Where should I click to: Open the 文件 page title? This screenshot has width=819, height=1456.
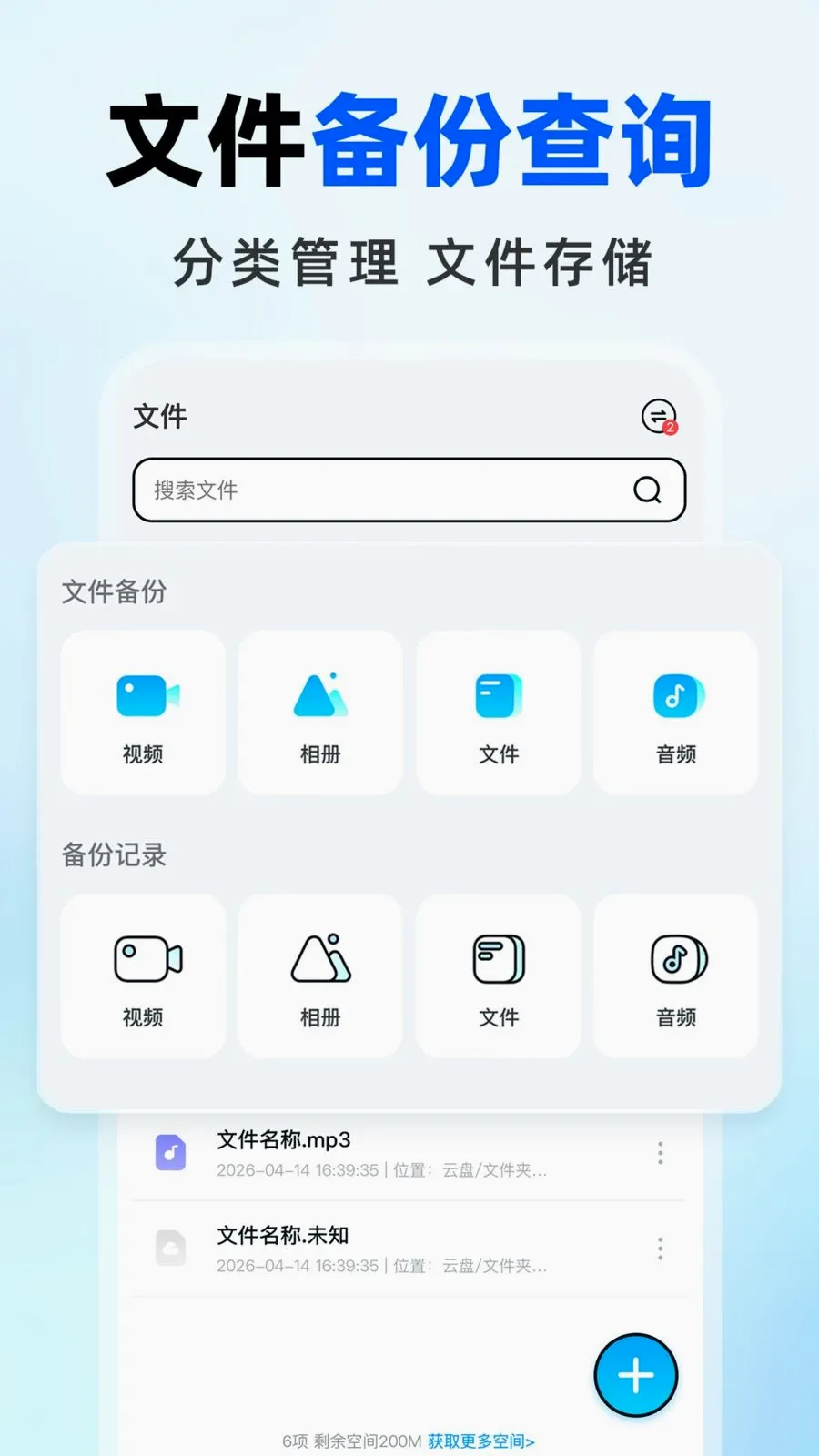coord(160,417)
